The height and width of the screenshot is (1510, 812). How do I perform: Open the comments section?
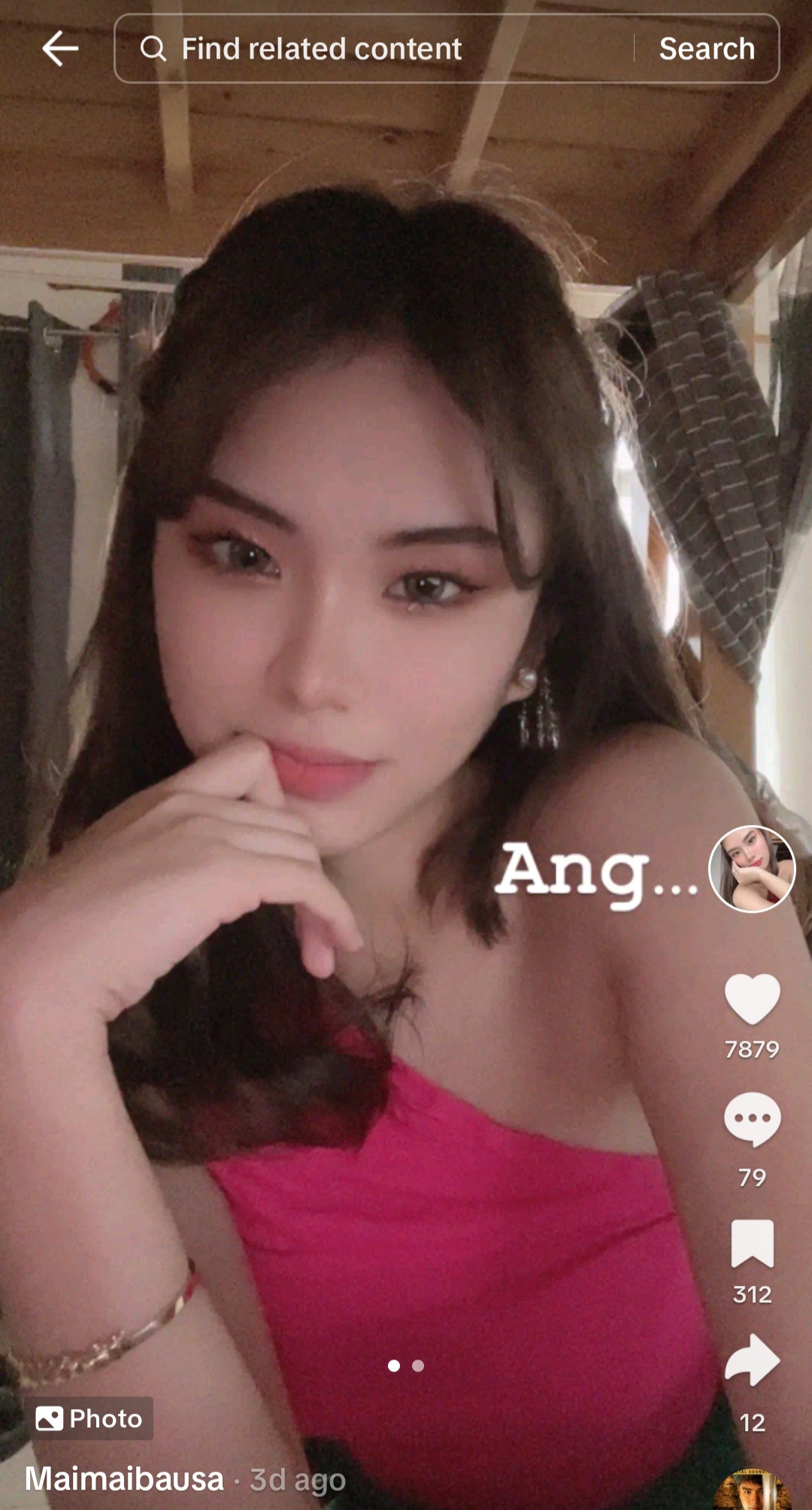(x=752, y=1120)
